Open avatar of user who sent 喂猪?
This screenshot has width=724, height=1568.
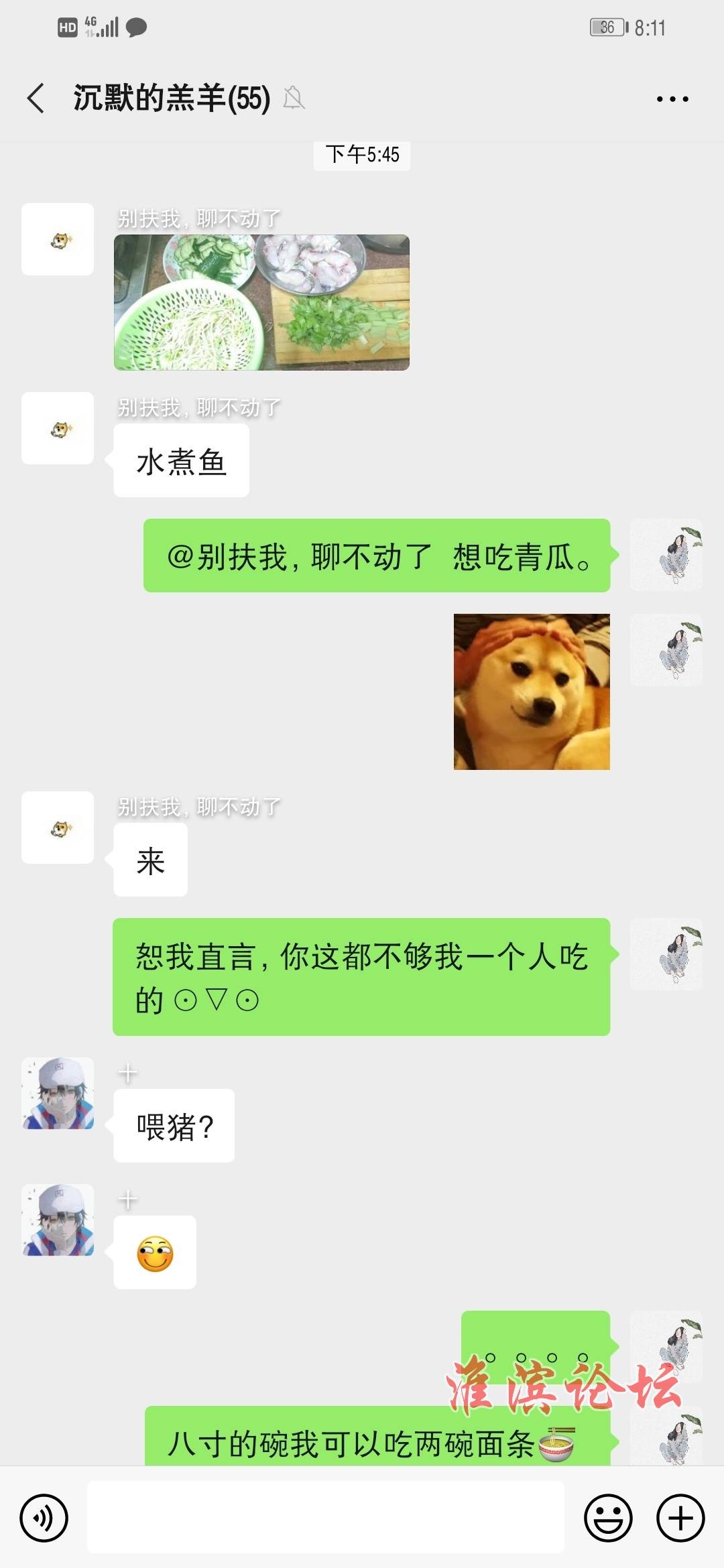coord(58,1094)
